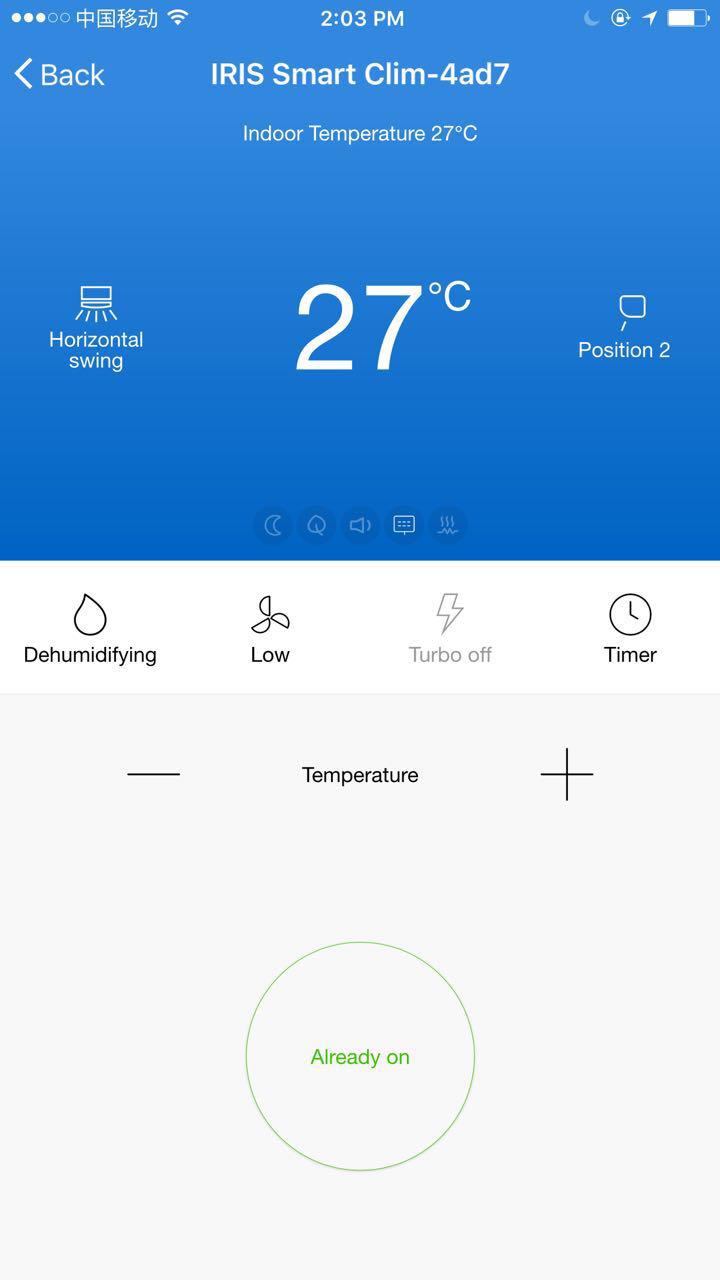Toggle the speaker sound icon

pyautogui.click(x=360, y=525)
